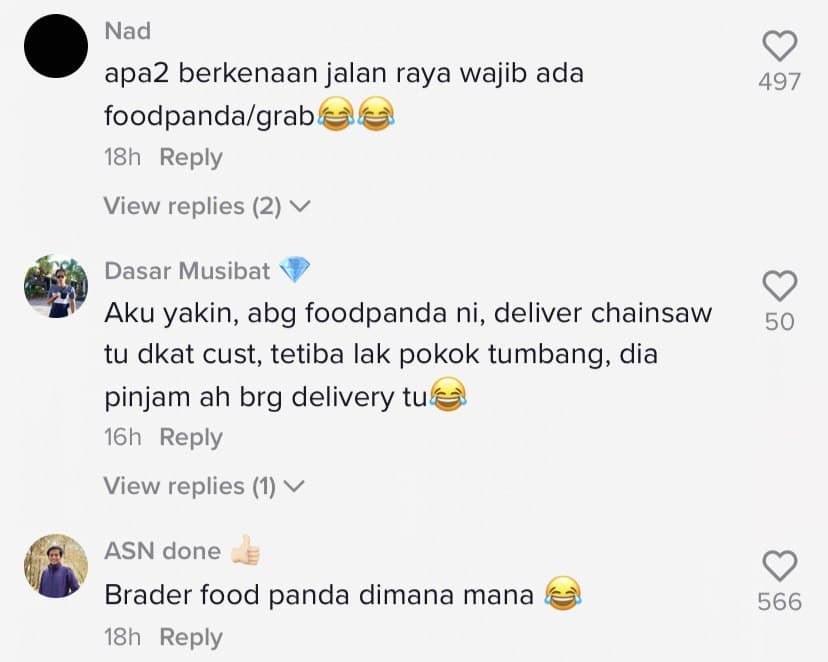Open Nad's profile picture

56,46
